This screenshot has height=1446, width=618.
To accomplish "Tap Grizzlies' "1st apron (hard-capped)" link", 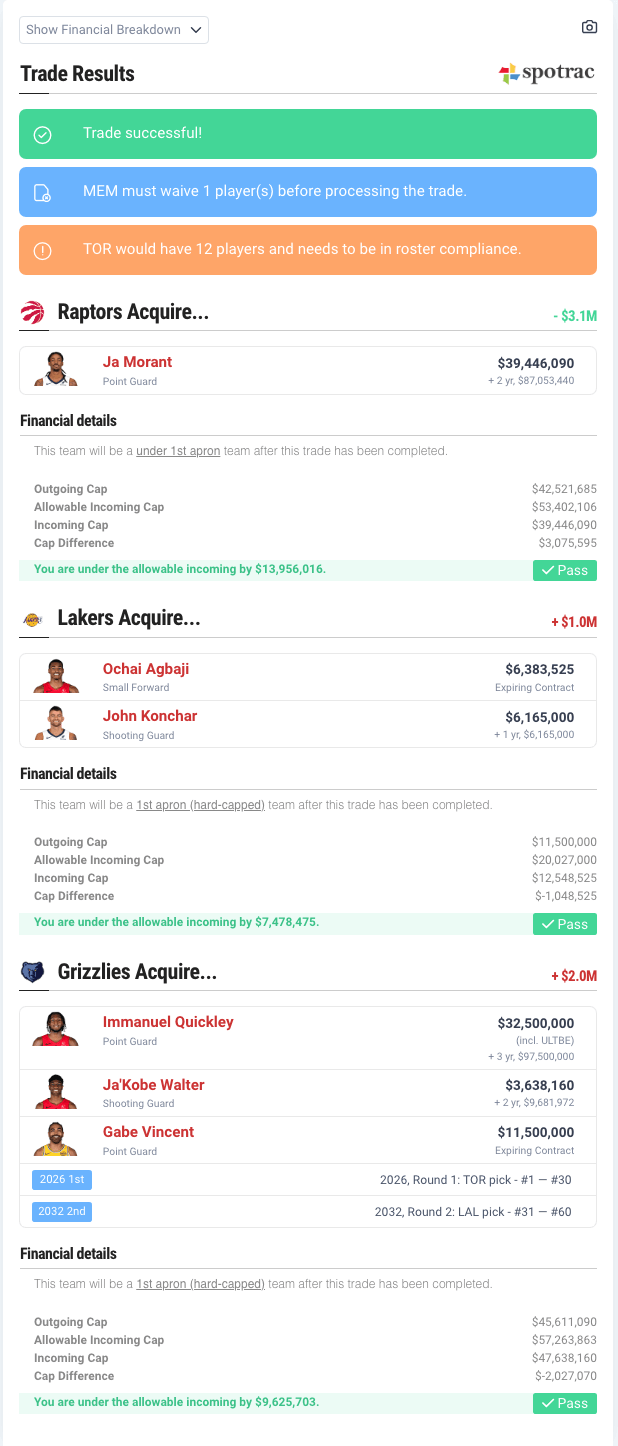I will (x=200, y=1284).
